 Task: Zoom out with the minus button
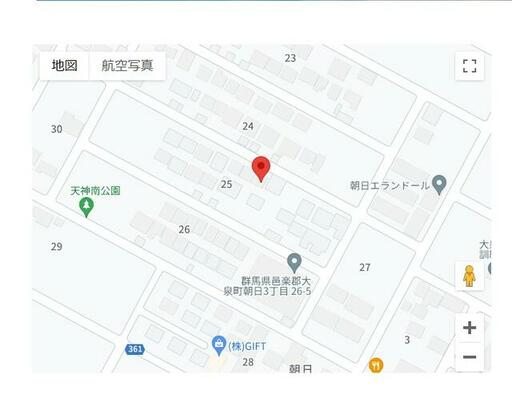point(469,357)
